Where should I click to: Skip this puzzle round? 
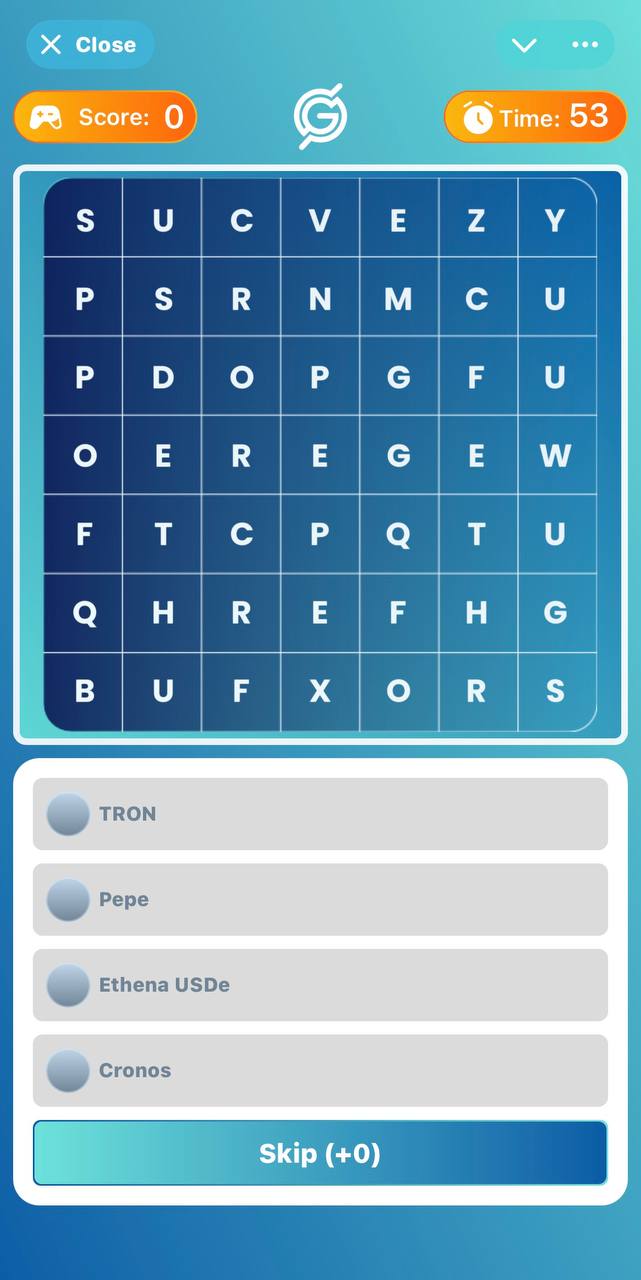(x=320, y=1153)
